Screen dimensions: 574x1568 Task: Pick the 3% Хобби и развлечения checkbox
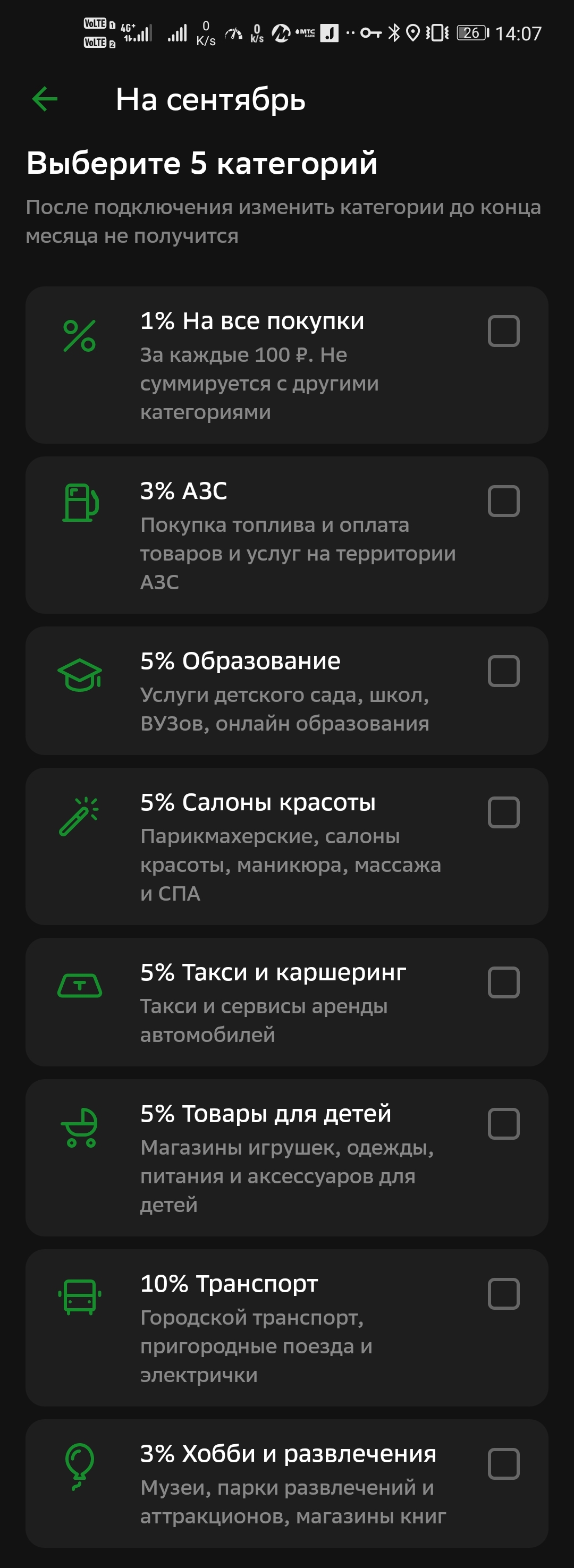(503, 1463)
